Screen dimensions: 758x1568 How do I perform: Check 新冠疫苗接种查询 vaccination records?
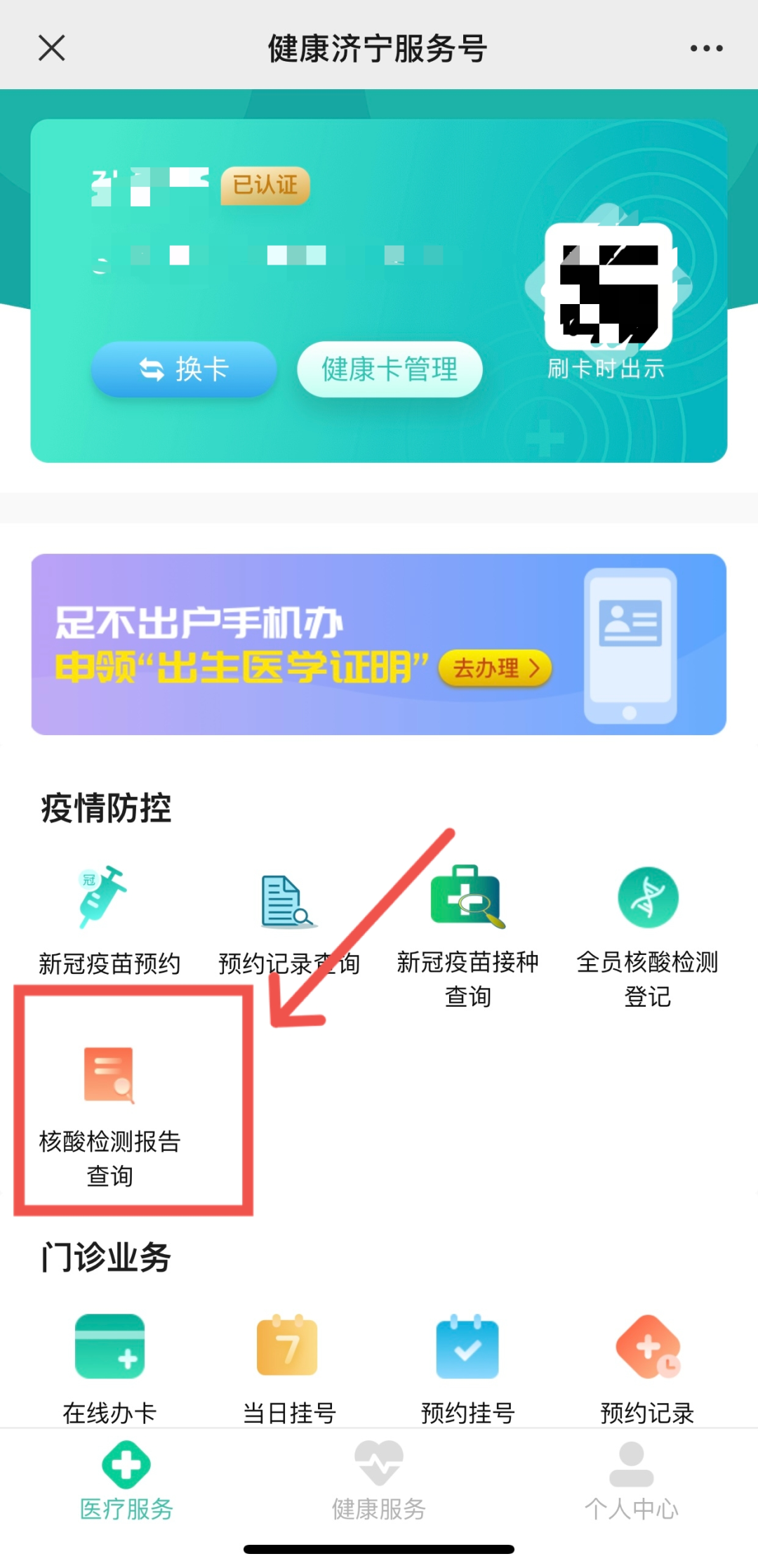click(467, 934)
